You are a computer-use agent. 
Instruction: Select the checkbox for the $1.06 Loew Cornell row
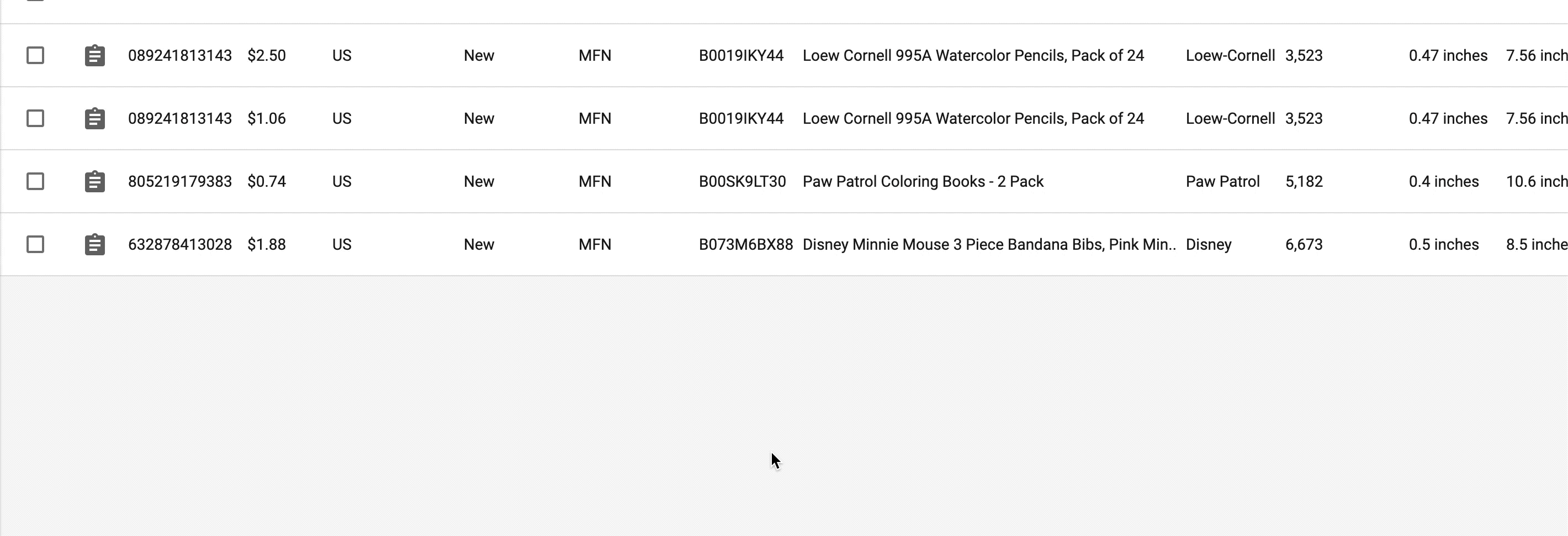coord(35,118)
